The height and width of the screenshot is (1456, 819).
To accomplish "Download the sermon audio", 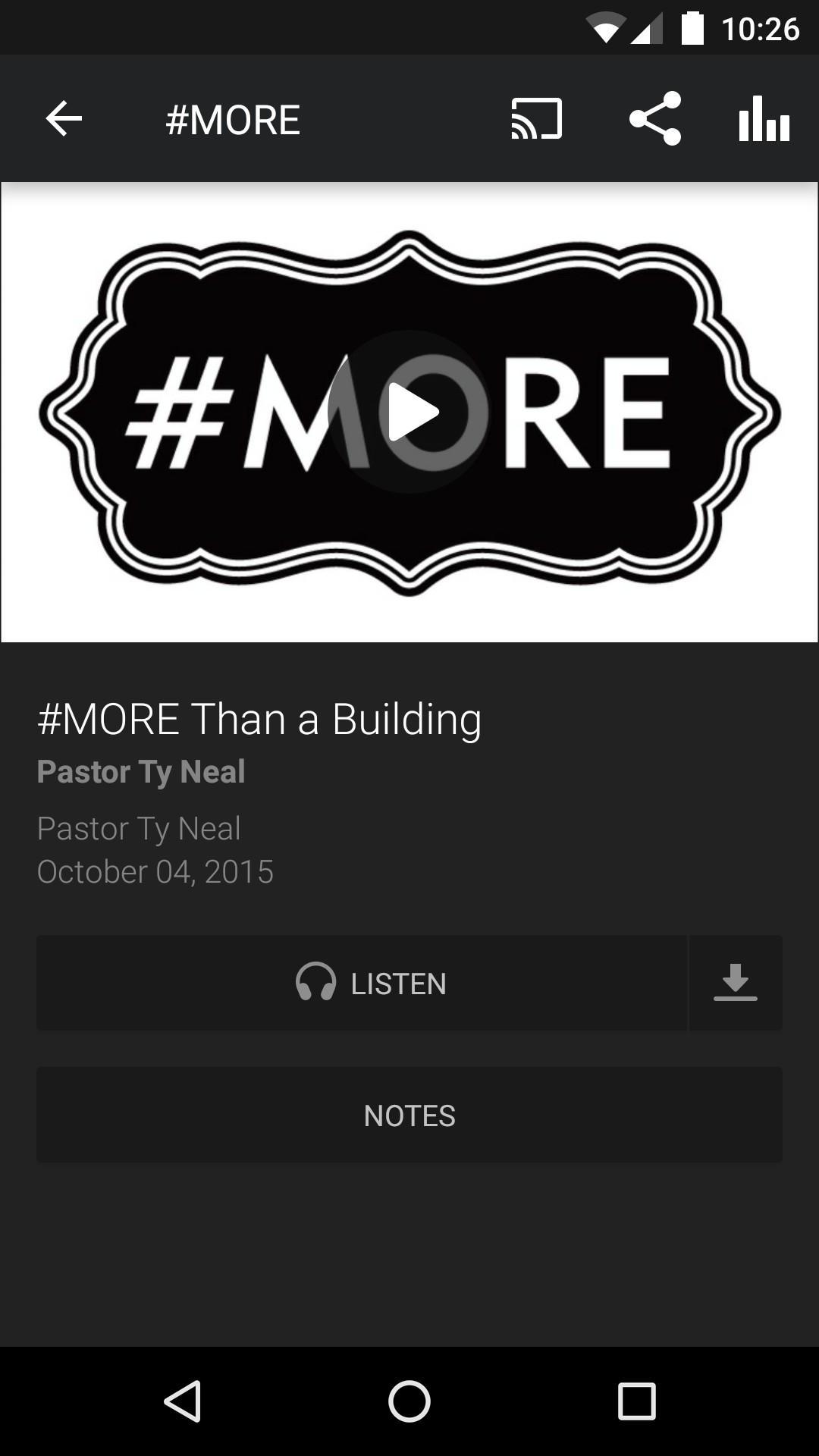I will pos(735,983).
